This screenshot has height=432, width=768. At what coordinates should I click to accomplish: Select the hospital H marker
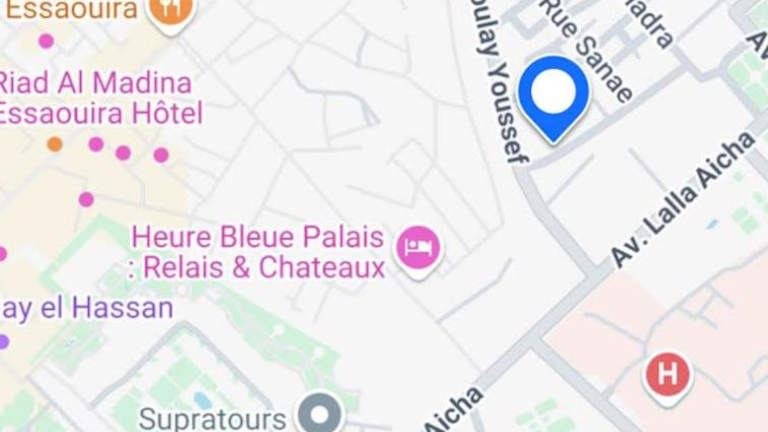667,376
